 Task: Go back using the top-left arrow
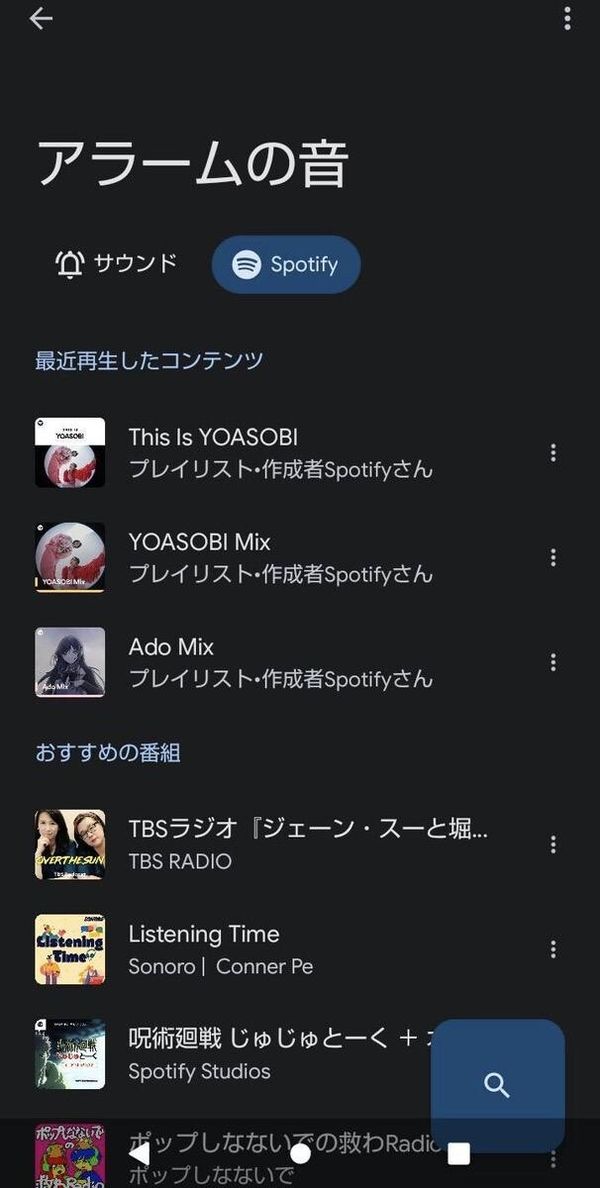41,19
